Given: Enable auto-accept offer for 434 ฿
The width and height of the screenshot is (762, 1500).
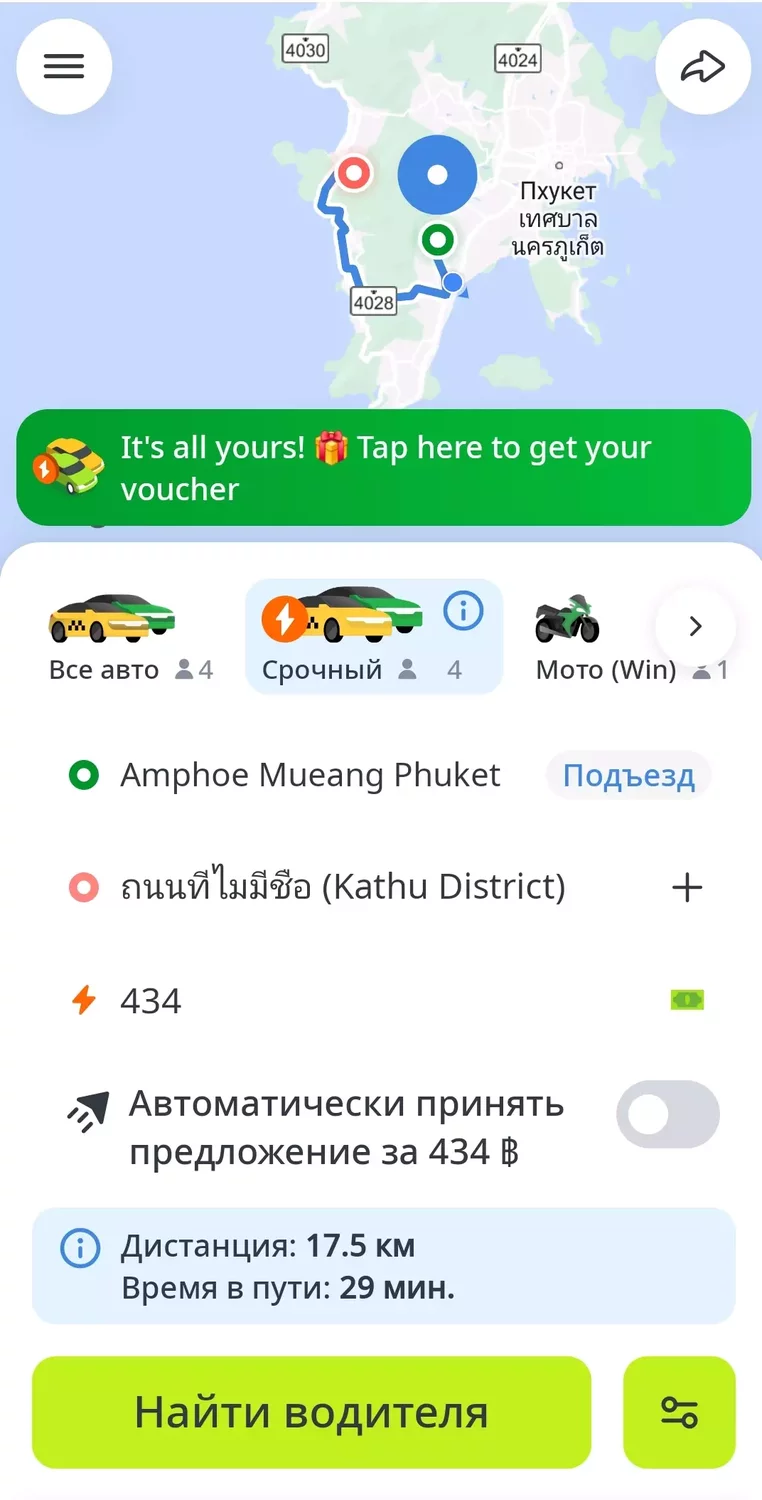Looking at the screenshot, I should pyautogui.click(x=667, y=1114).
